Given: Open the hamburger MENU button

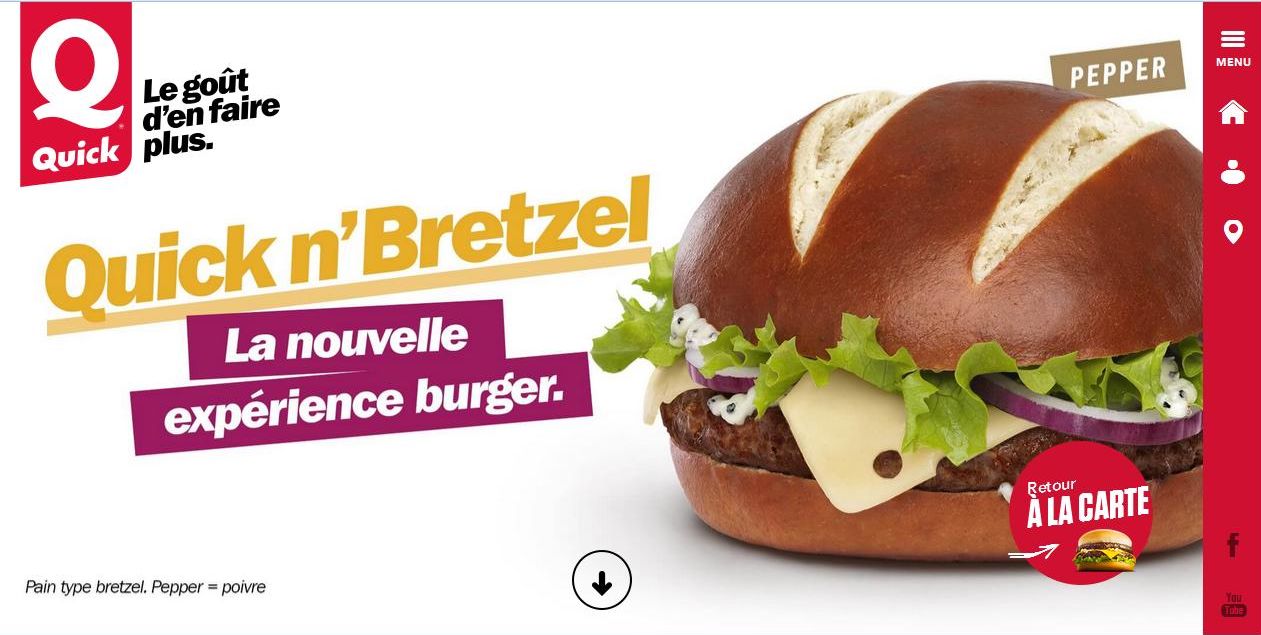Looking at the screenshot, I should [x=1233, y=47].
